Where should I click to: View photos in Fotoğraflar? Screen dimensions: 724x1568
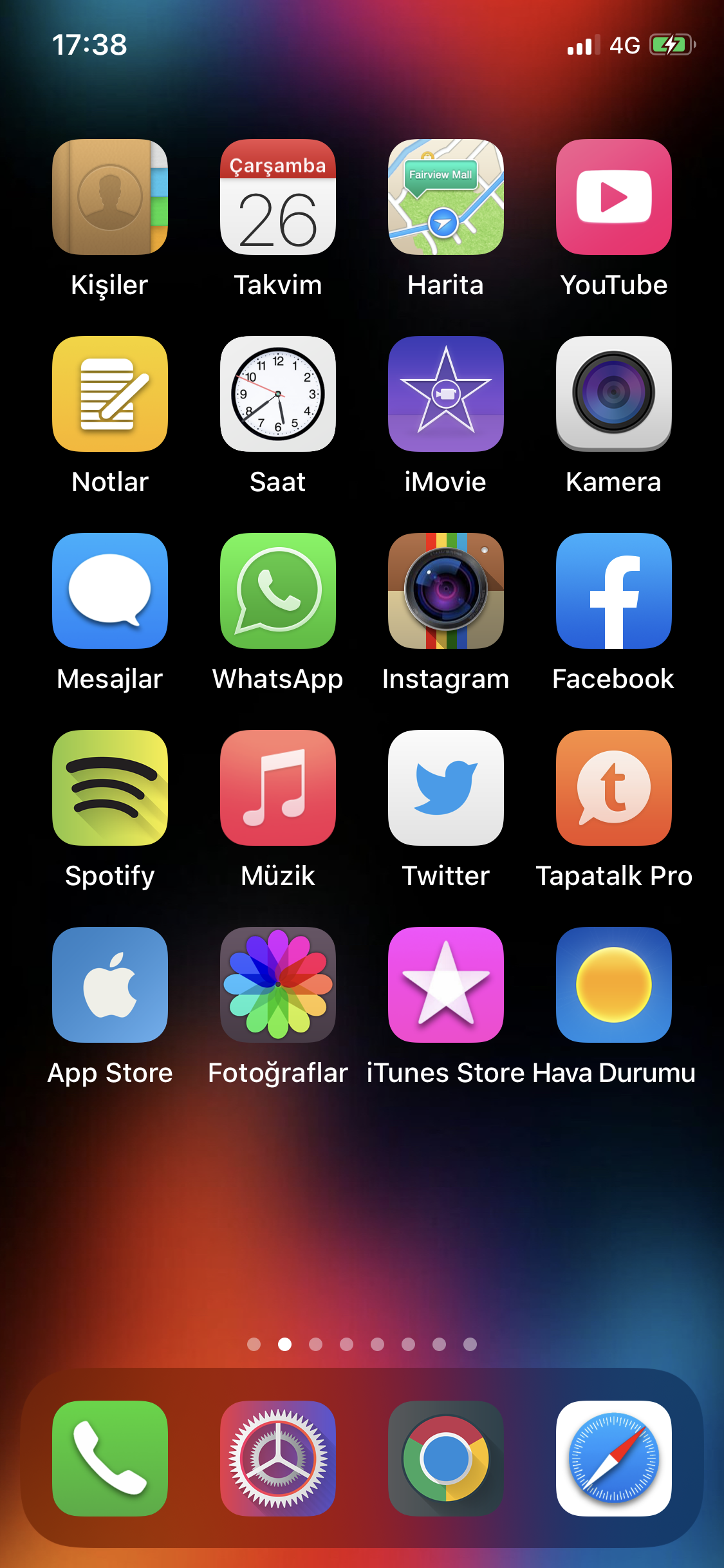[277, 985]
